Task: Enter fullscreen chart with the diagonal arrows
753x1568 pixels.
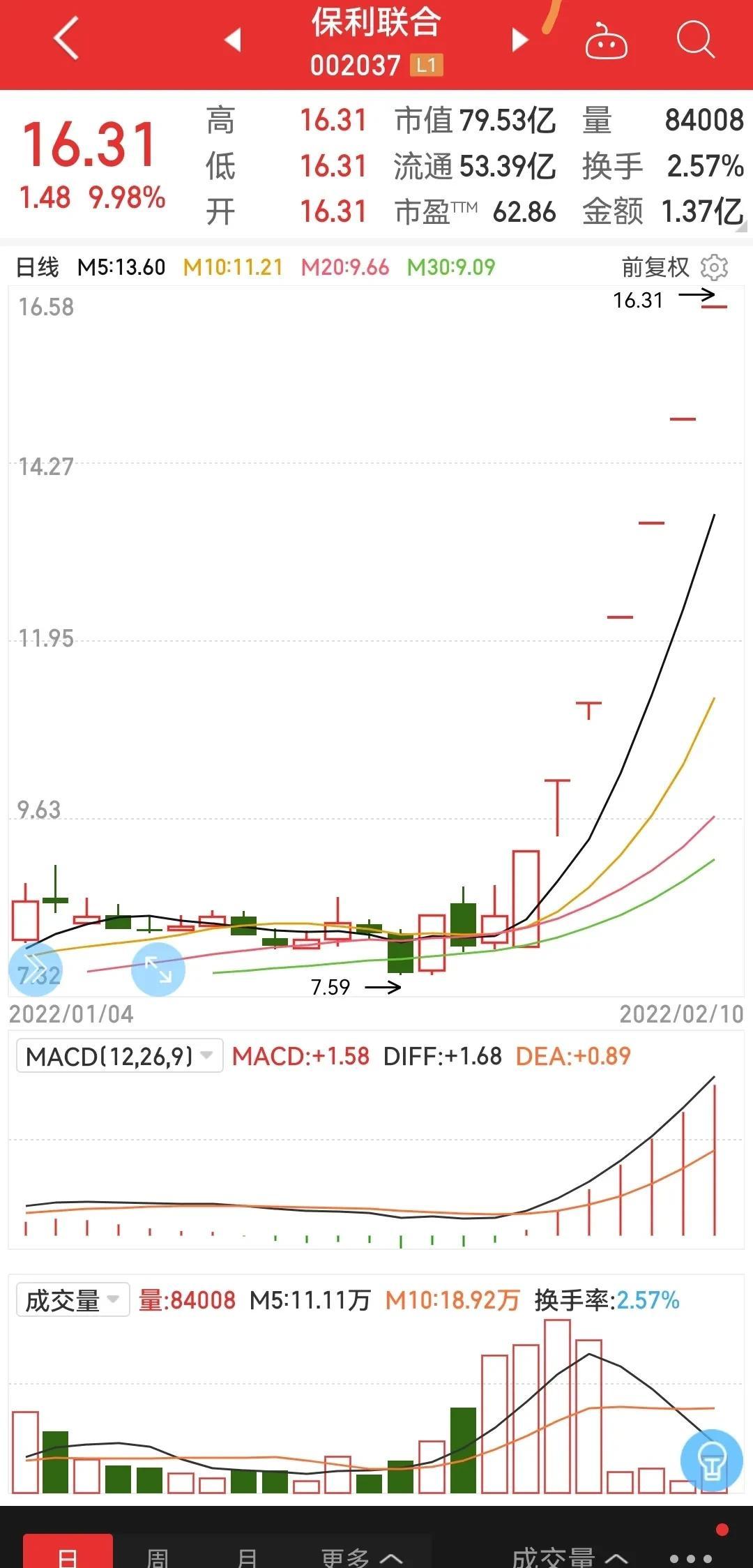Action: pos(158,969)
